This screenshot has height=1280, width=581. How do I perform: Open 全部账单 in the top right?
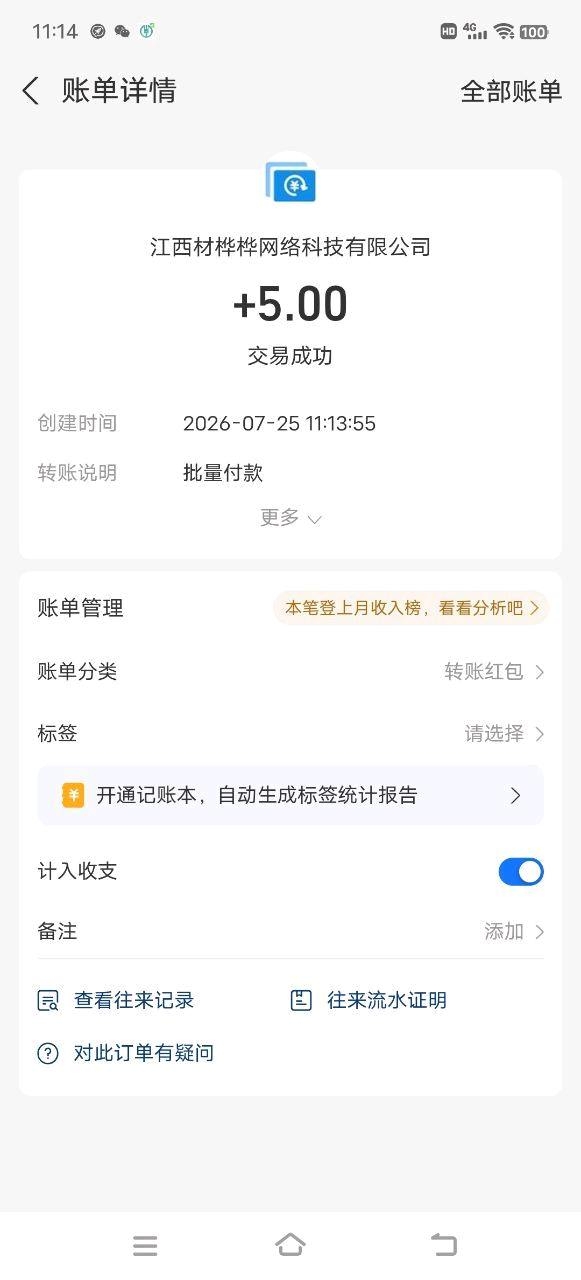tap(511, 91)
